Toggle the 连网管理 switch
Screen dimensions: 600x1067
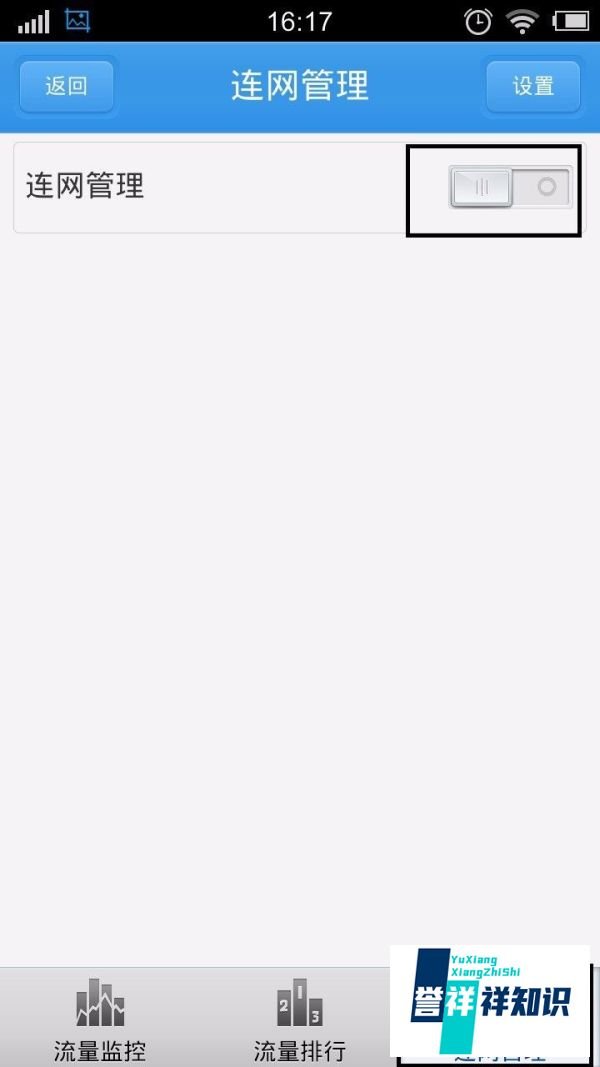coord(510,186)
